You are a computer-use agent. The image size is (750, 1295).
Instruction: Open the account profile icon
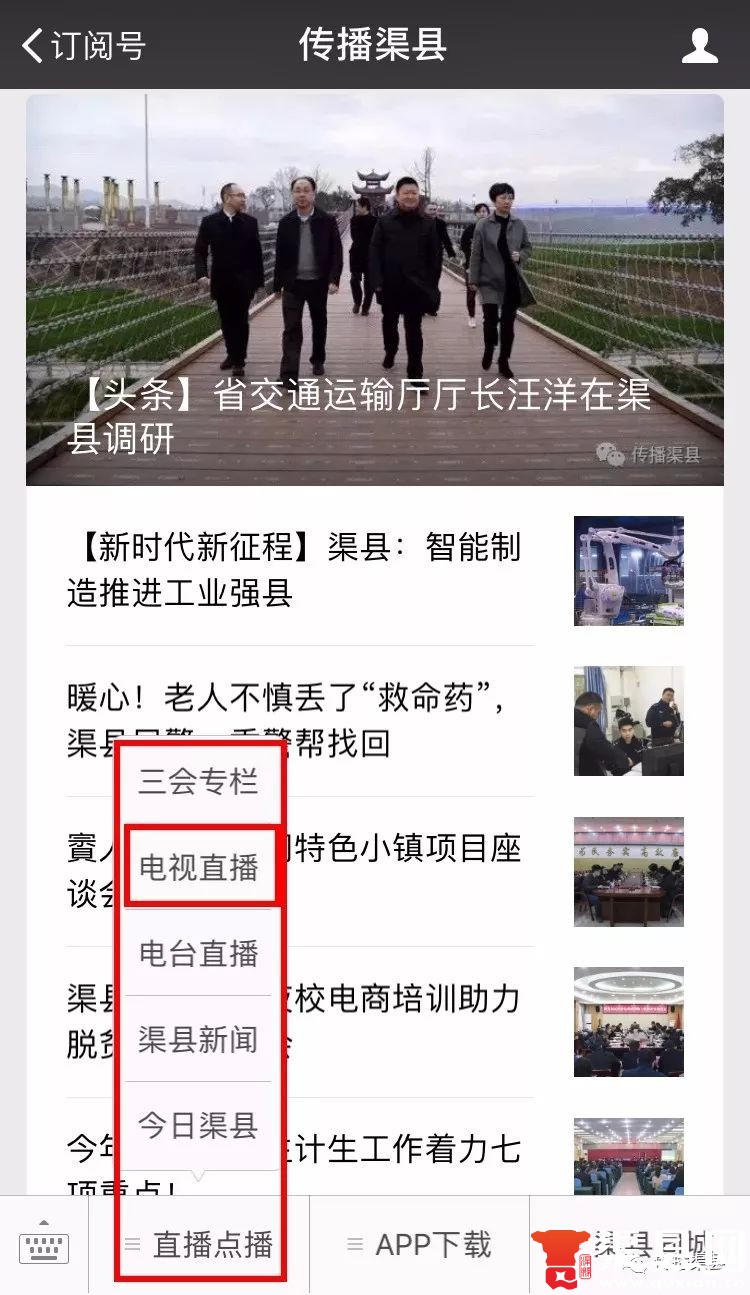pos(699,45)
